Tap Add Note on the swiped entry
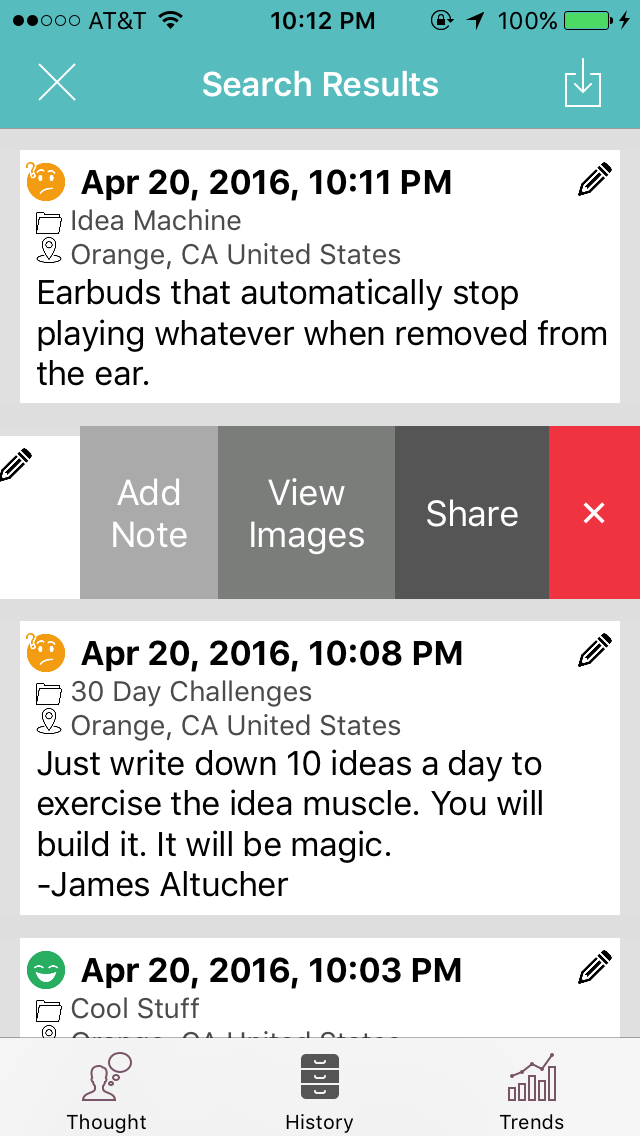The width and height of the screenshot is (640, 1136). 149,513
